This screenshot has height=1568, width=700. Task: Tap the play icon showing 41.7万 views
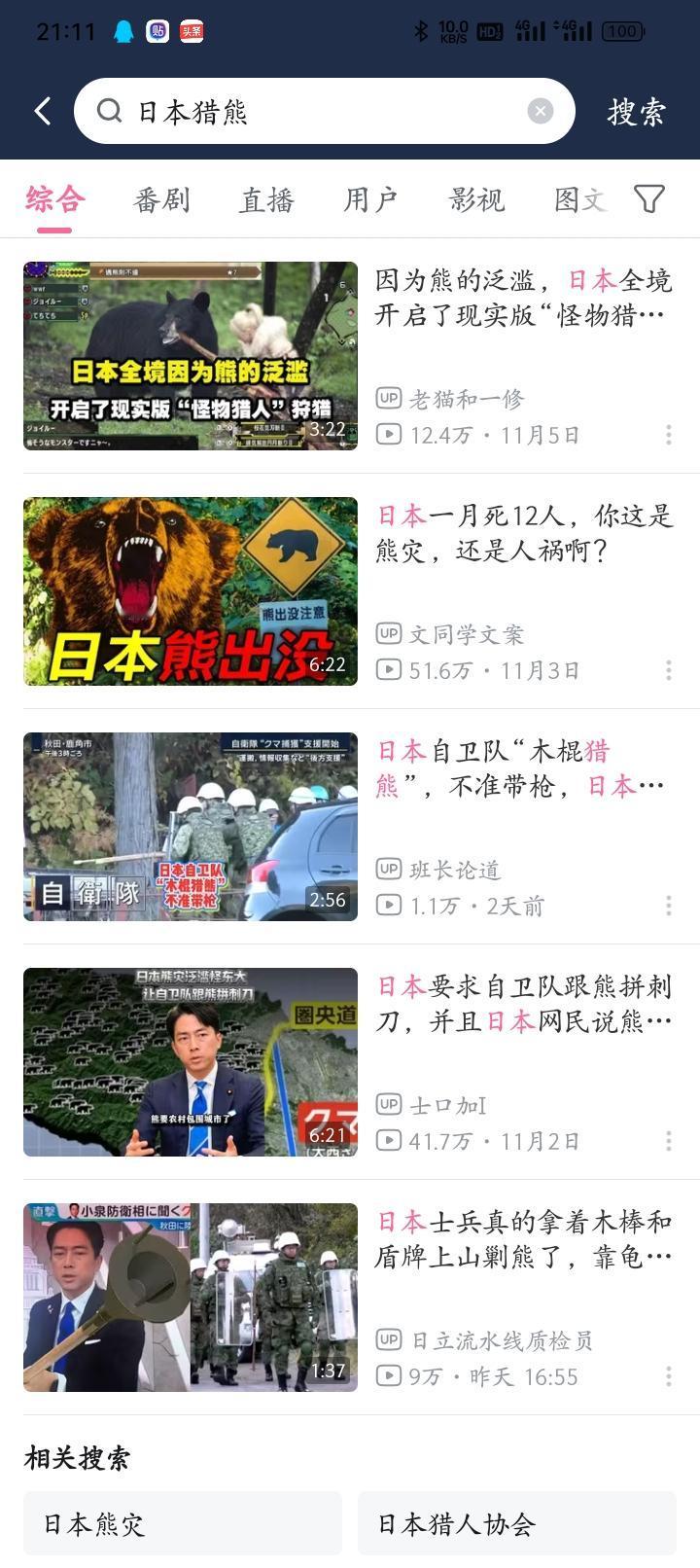[x=386, y=1141]
